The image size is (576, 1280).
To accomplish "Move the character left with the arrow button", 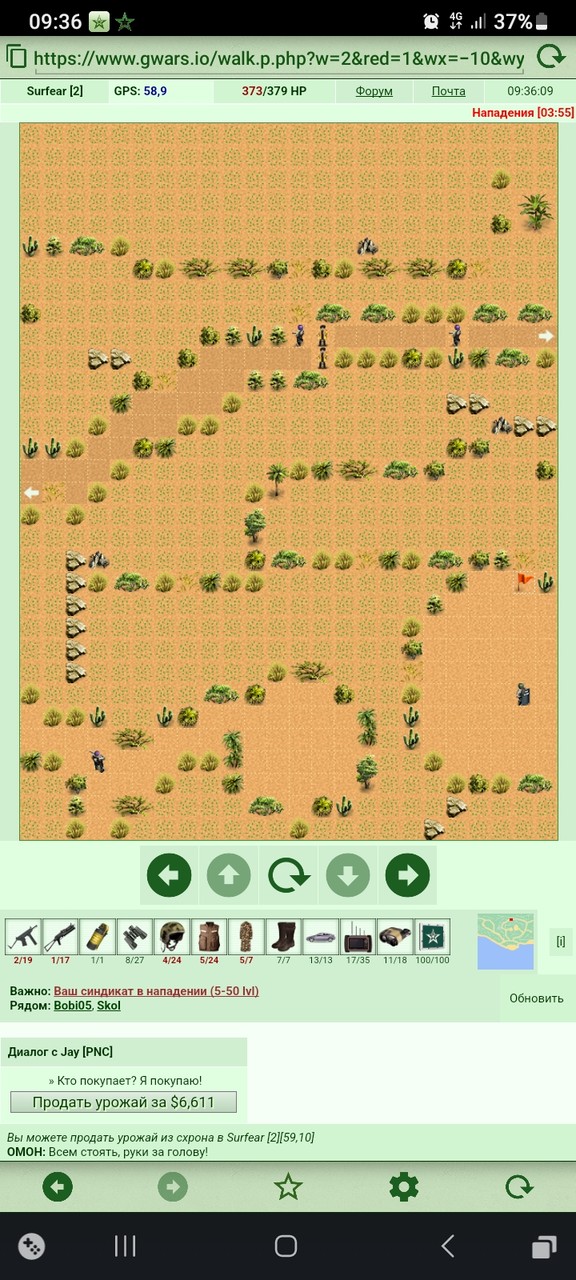I will pos(170,876).
